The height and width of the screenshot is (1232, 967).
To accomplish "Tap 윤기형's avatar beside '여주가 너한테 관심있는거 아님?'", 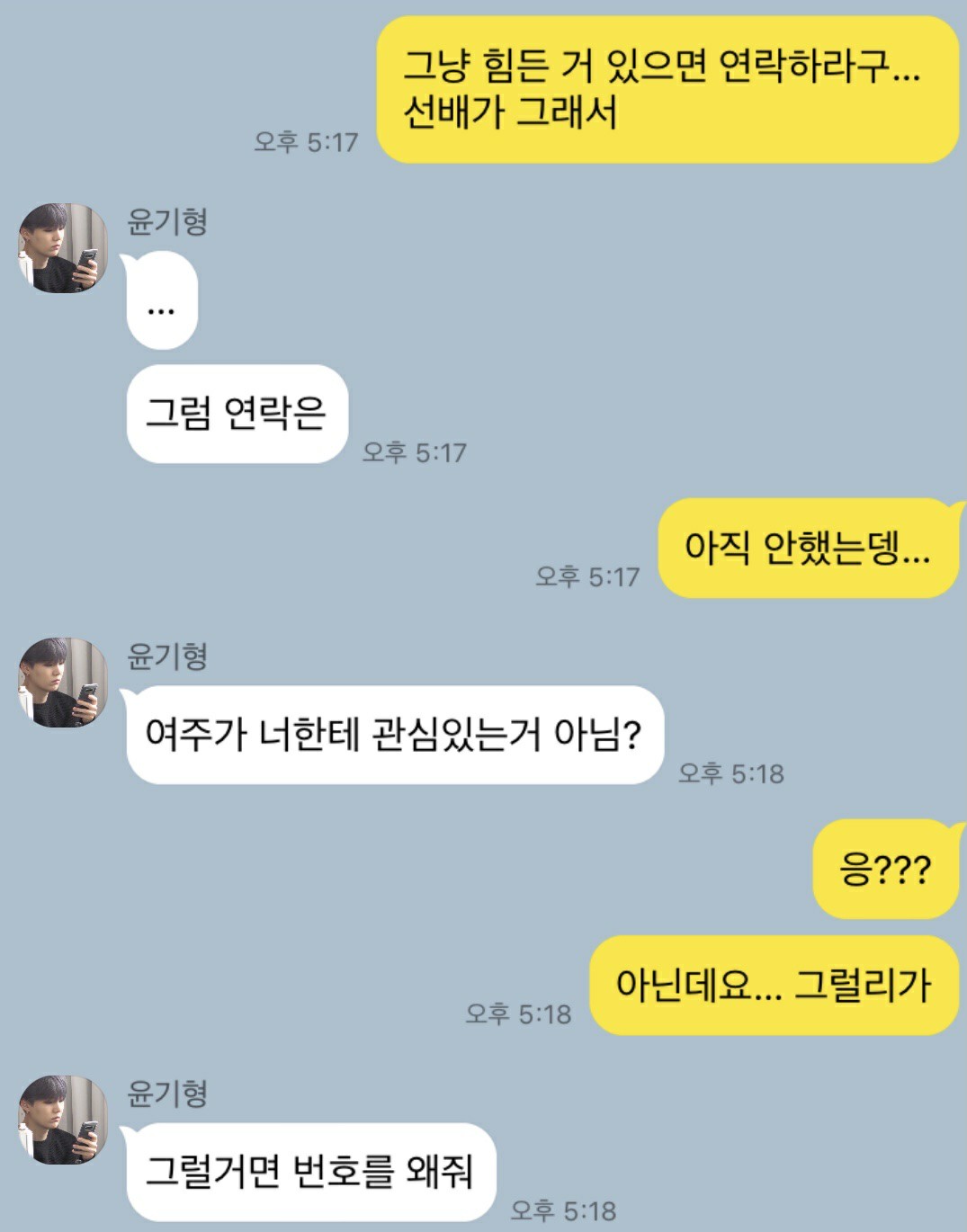I will click(x=63, y=683).
